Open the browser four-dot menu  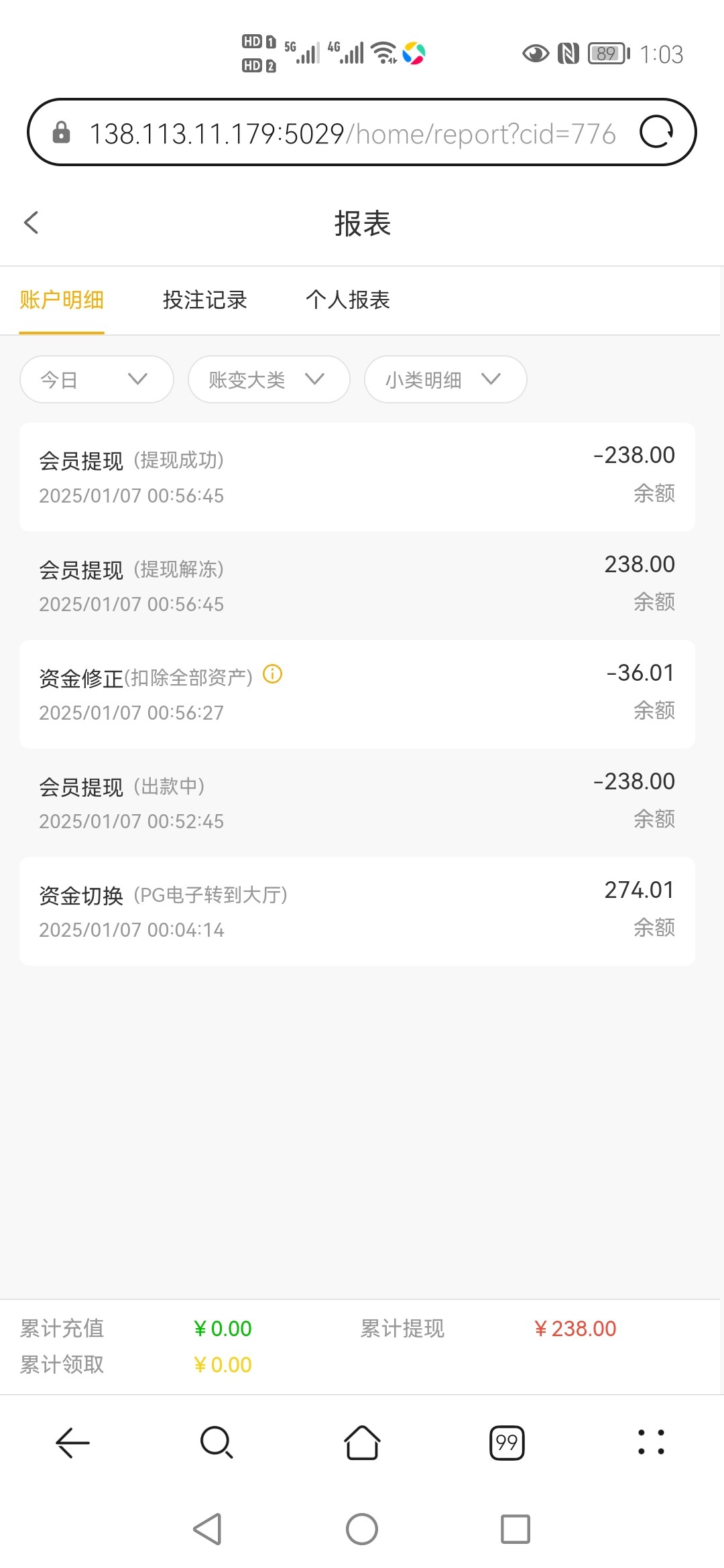tap(651, 1443)
